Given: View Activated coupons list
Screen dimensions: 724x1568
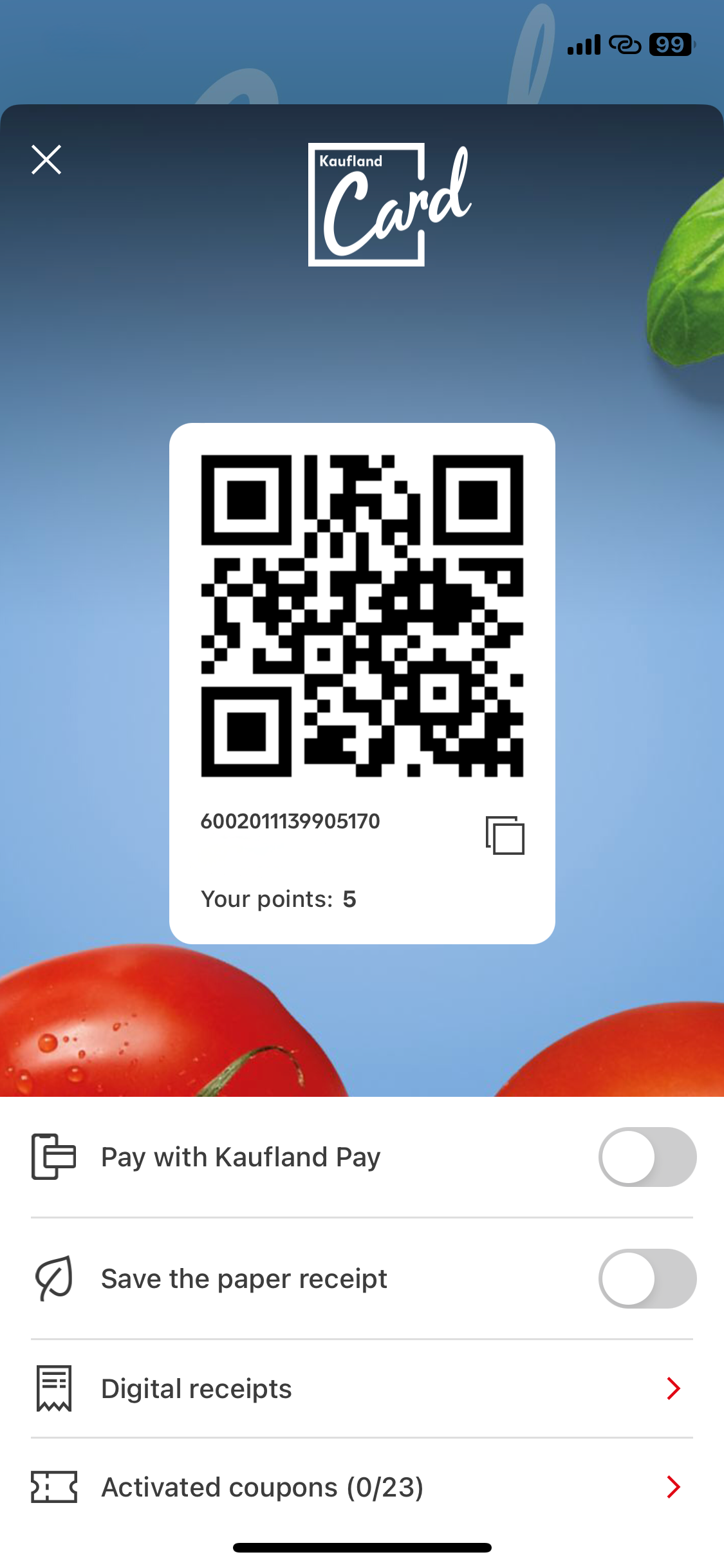Looking at the screenshot, I should [x=362, y=1487].
